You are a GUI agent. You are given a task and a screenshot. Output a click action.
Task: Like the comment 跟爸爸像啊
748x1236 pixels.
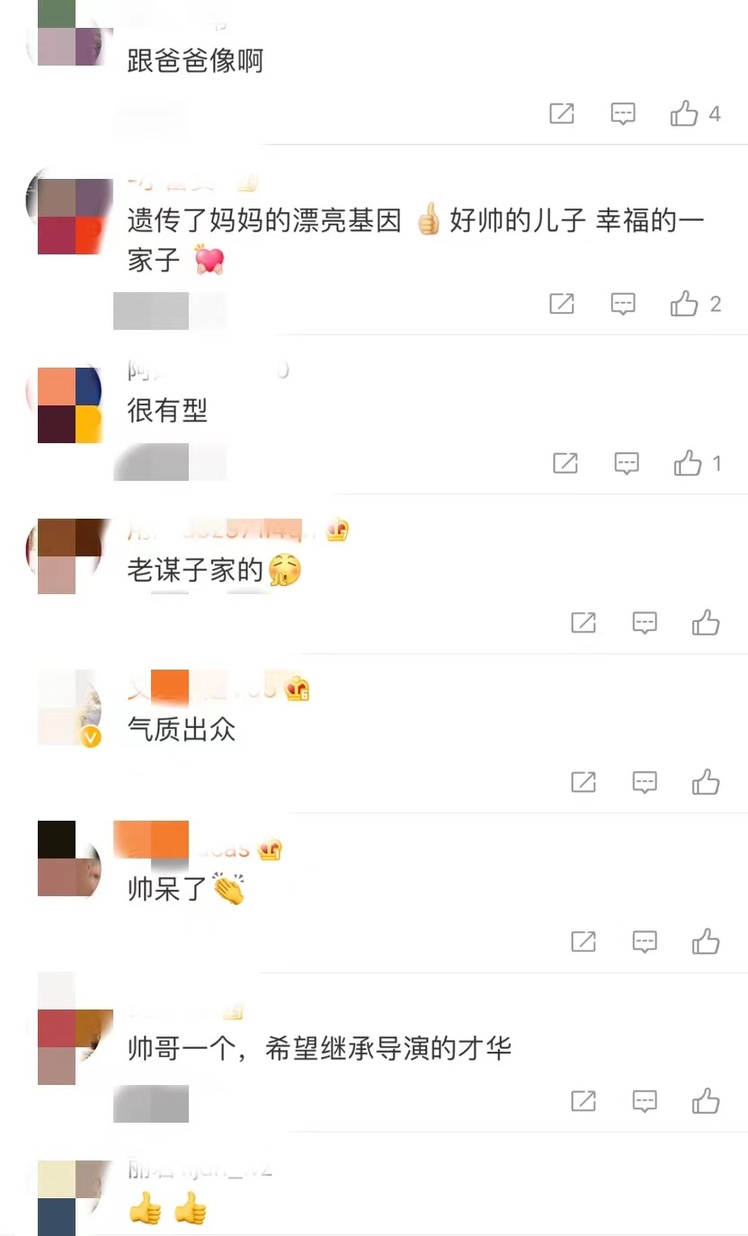[687, 114]
